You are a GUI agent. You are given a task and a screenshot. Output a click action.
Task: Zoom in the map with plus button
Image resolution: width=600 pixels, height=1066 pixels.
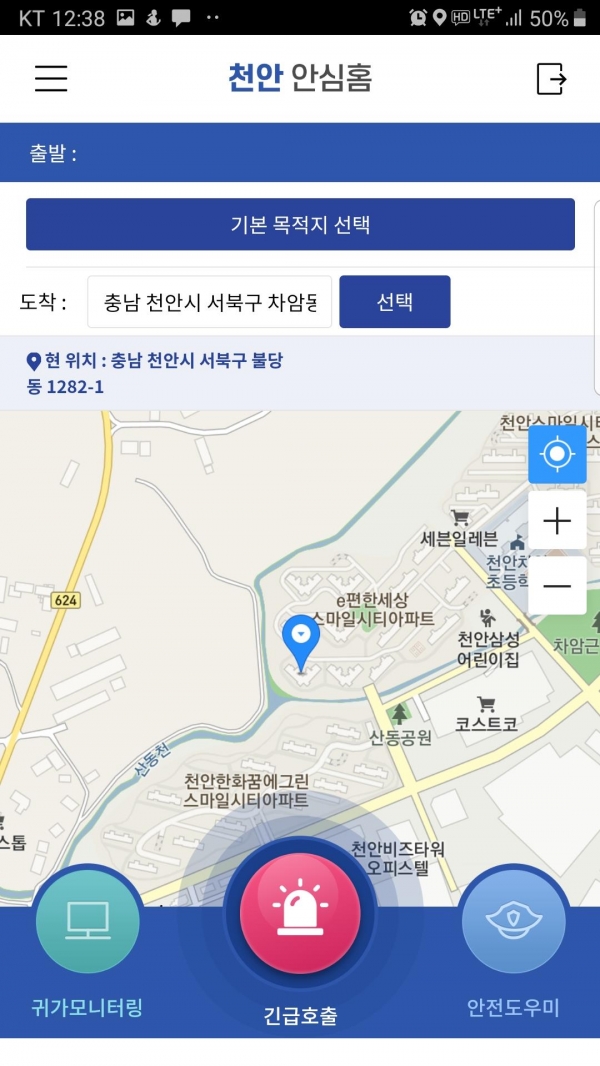click(x=557, y=521)
